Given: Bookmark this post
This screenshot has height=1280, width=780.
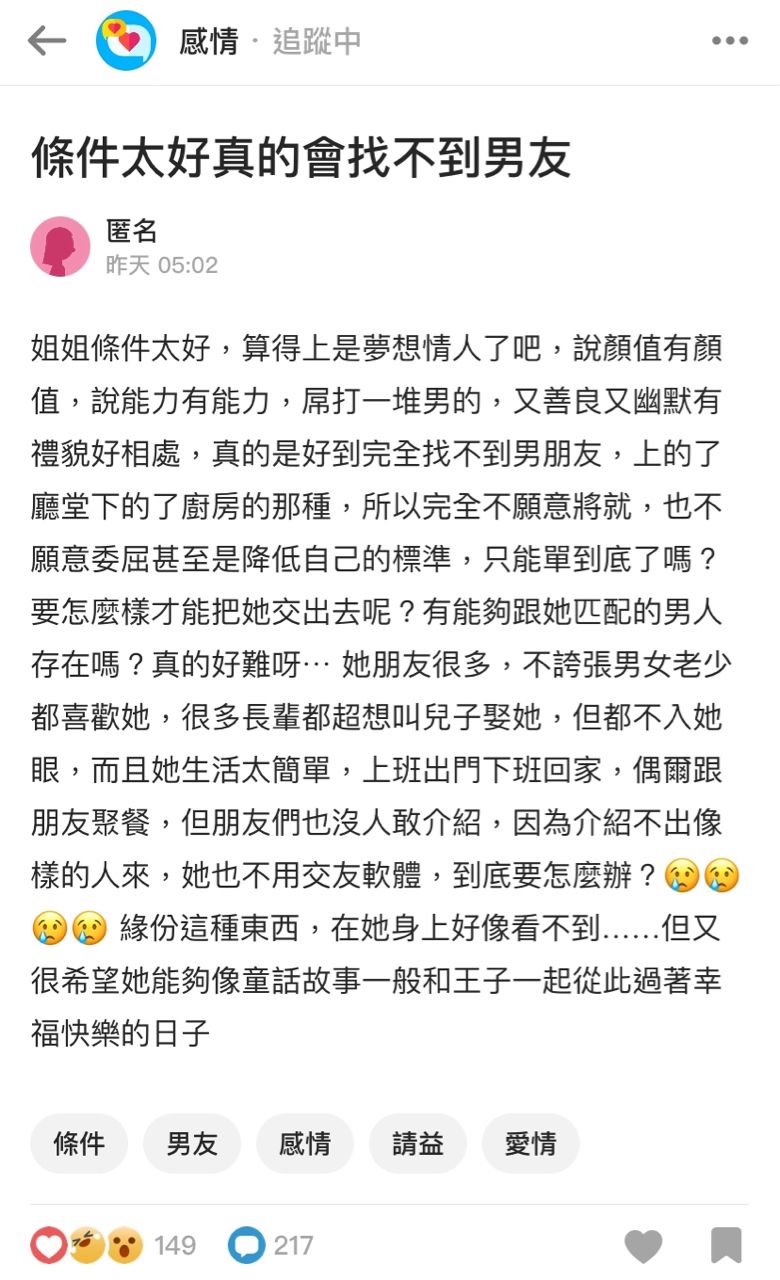Looking at the screenshot, I should (x=726, y=1246).
